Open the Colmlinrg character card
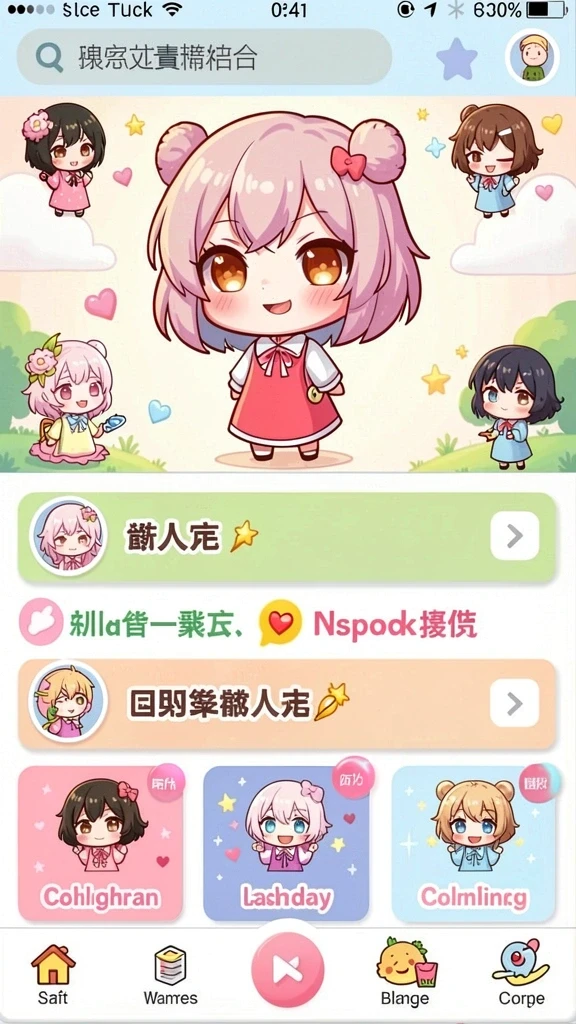This screenshot has width=576, height=1024. [x=473, y=843]
